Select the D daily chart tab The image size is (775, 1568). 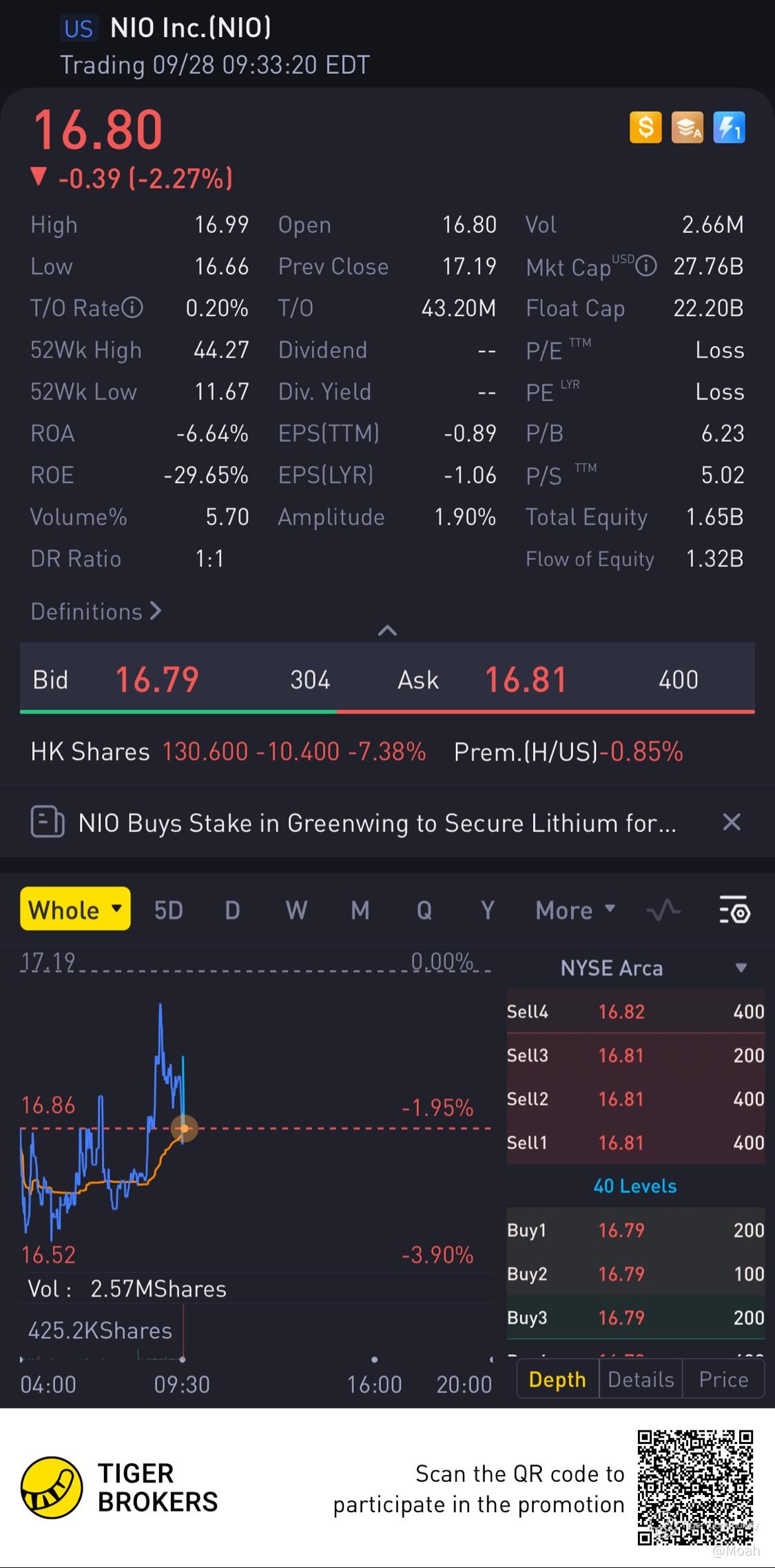(232, 910)
